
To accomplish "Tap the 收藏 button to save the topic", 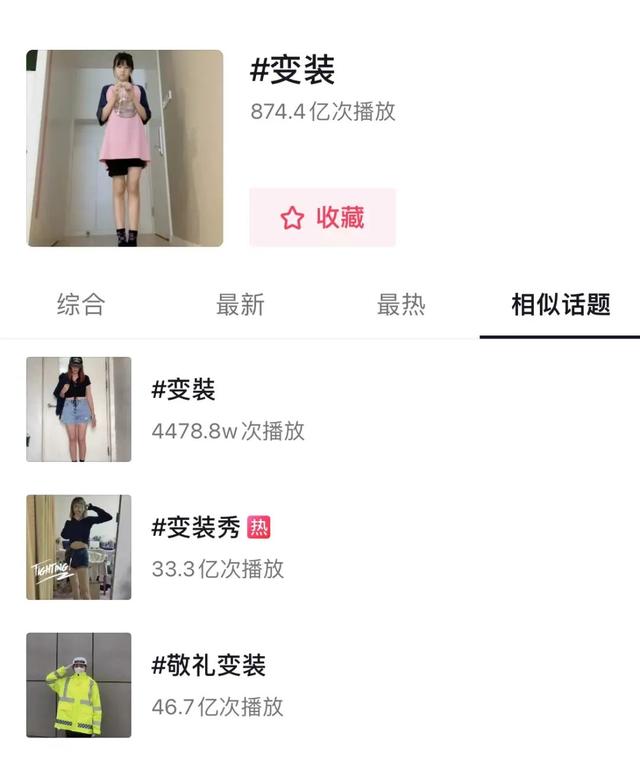I will pyautogui.click(x=322, y=218).
